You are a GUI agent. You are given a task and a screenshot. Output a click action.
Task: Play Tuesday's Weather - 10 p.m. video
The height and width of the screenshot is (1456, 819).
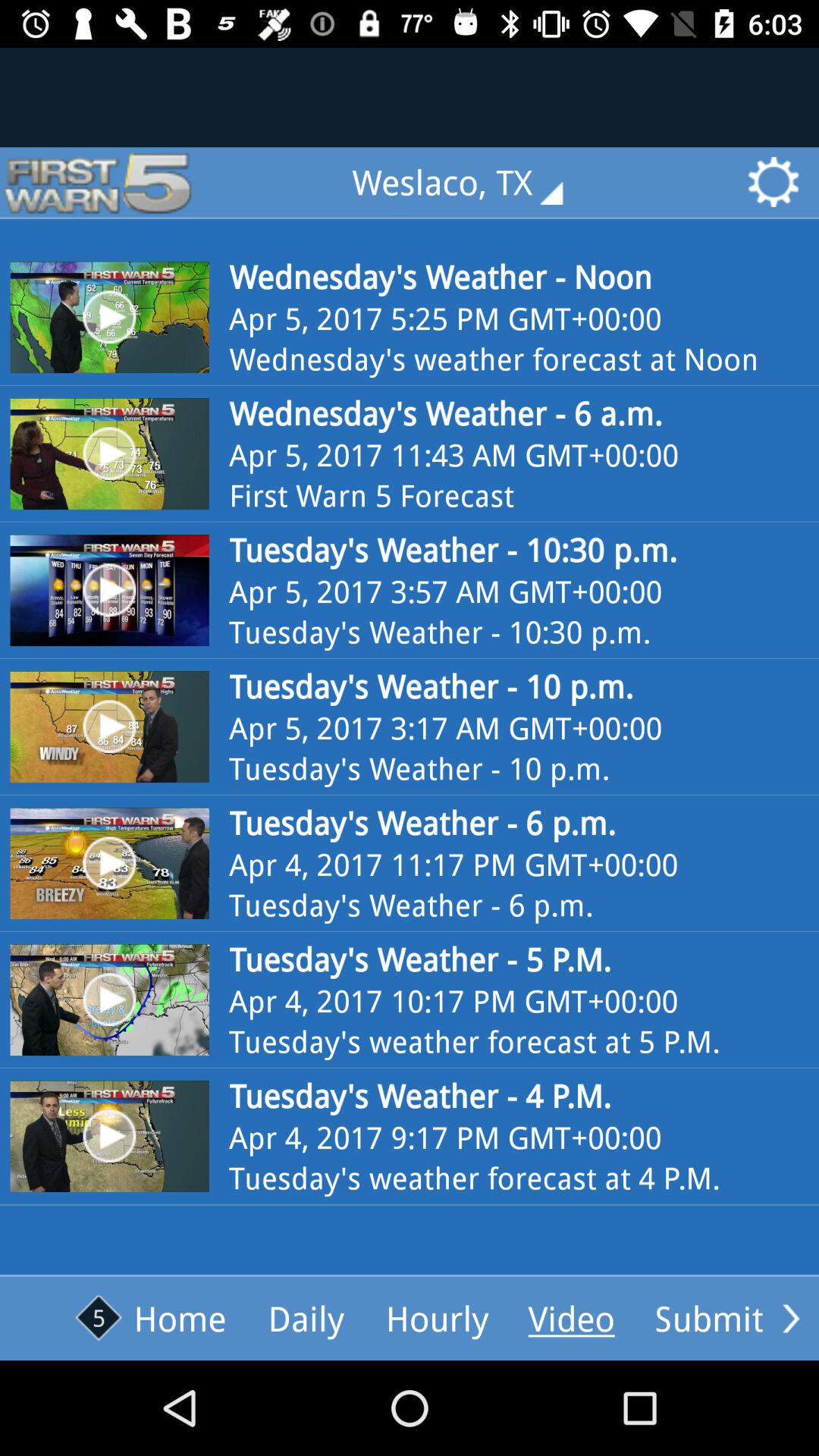tap(109, 727)
